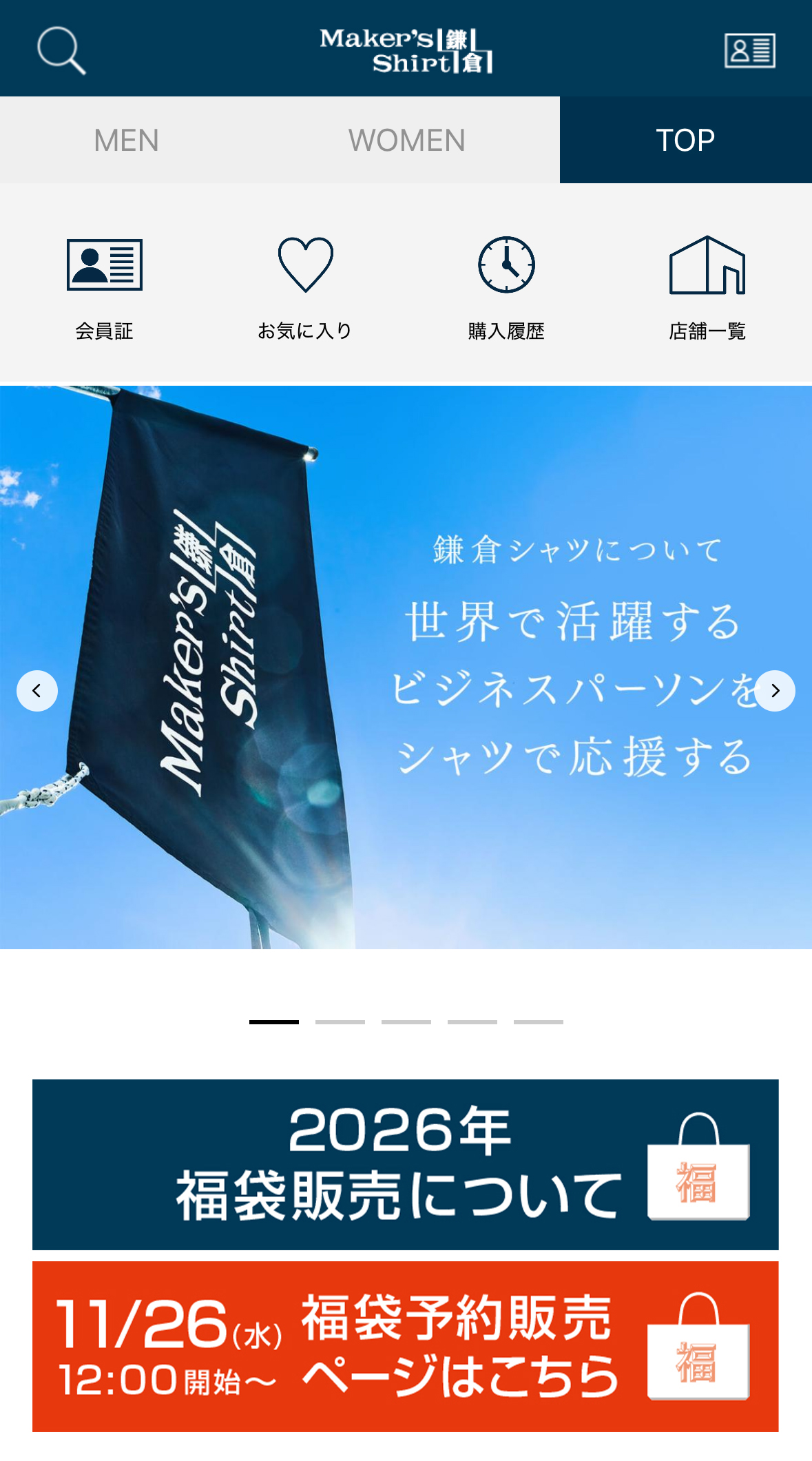Viewport: 812px width, 1461px height.
Task: Show previous carousel slide
Action: [37, 690]
